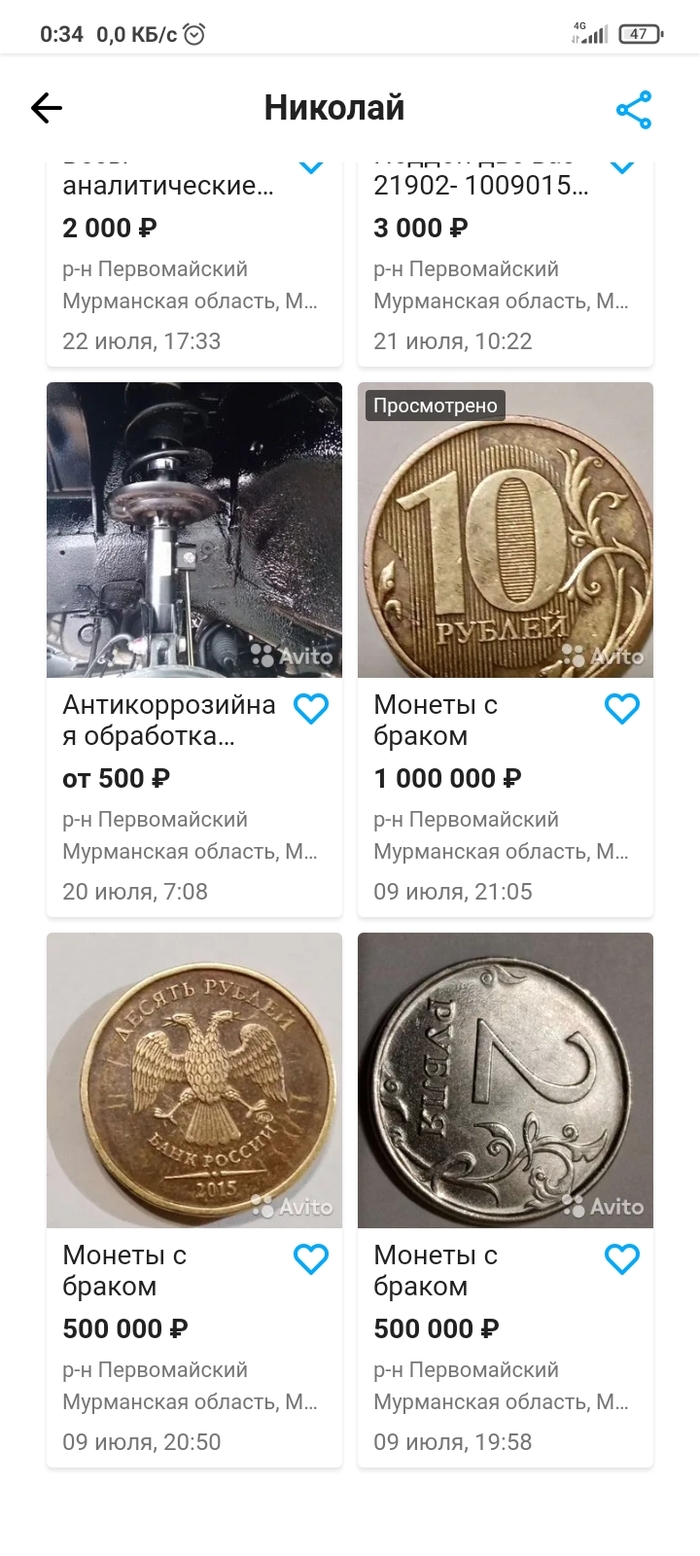Open the coin listing posted 09 июля, 19:58
This screenshot has height=1556, width=700.
(x=505, y=1080)
